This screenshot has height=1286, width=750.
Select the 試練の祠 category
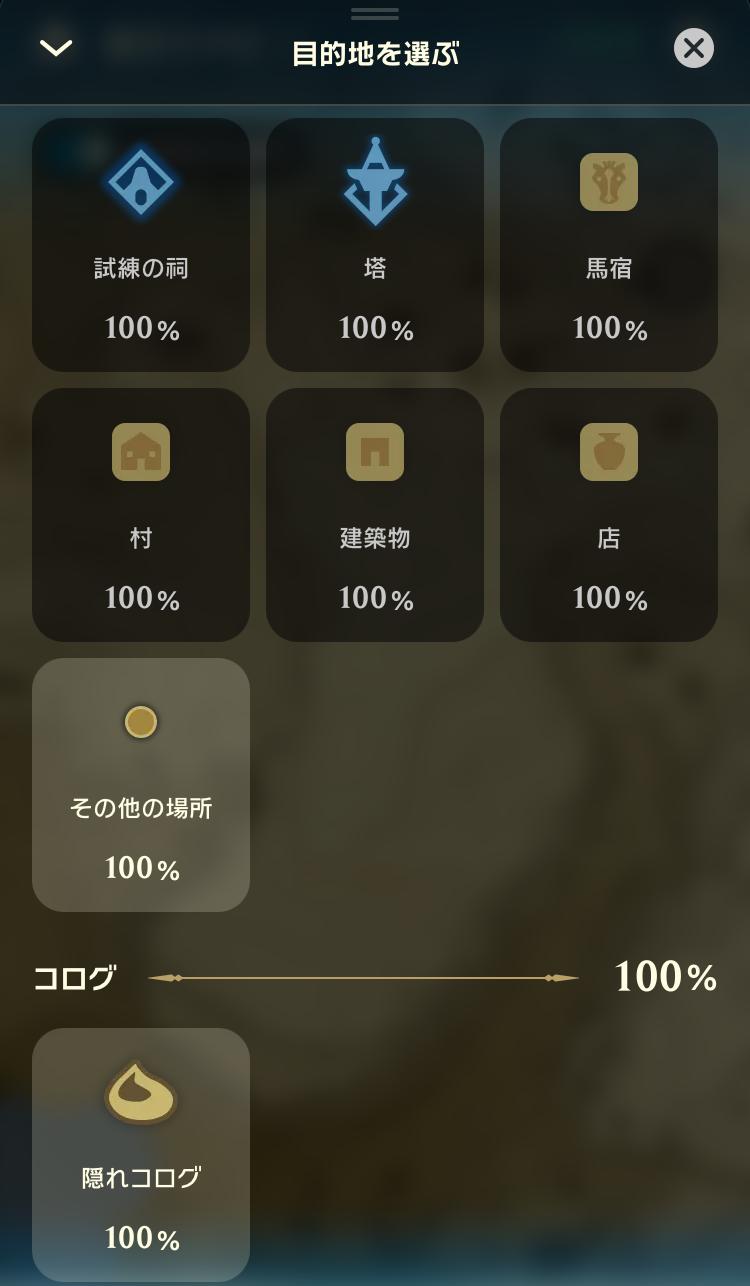(141, 245)
